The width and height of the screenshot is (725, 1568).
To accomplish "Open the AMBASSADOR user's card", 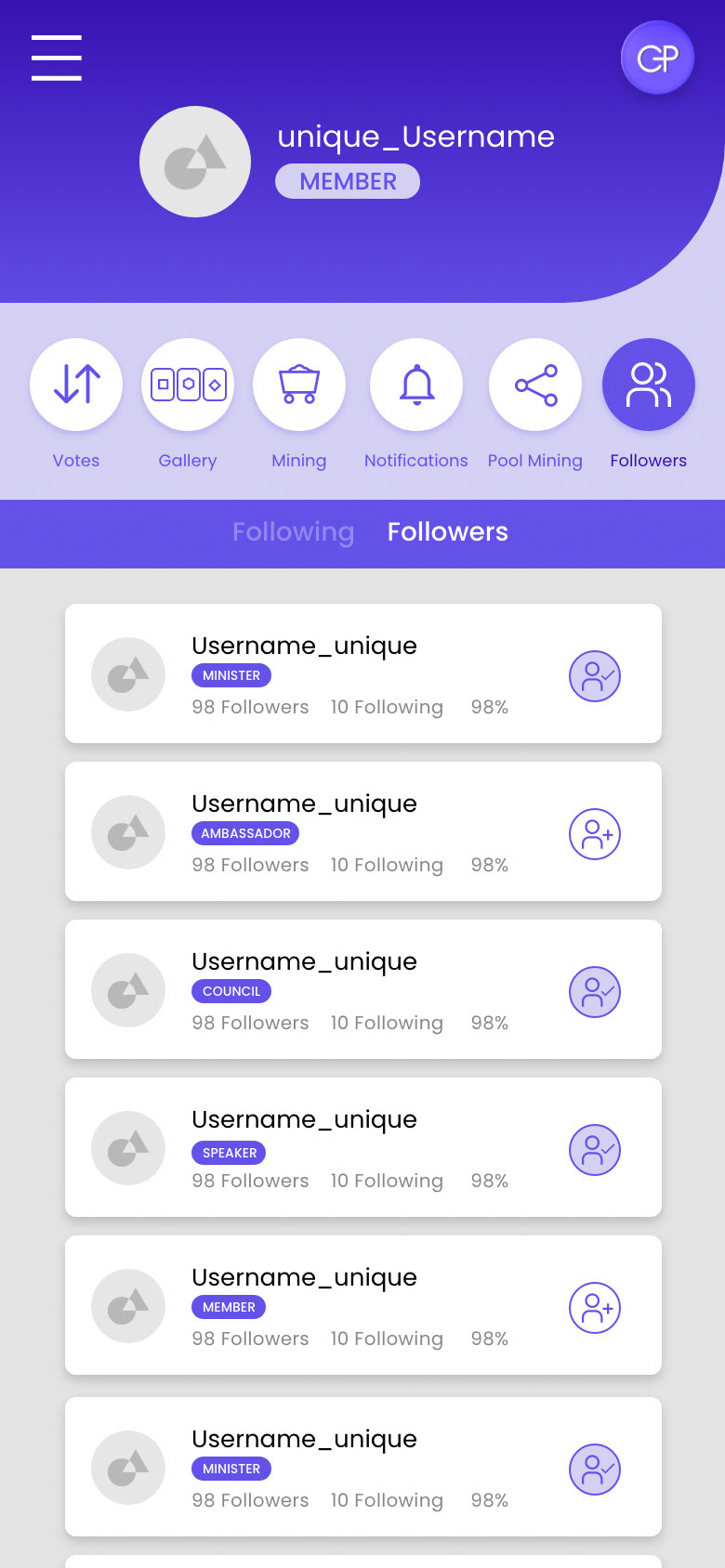I will click(363, 831).
